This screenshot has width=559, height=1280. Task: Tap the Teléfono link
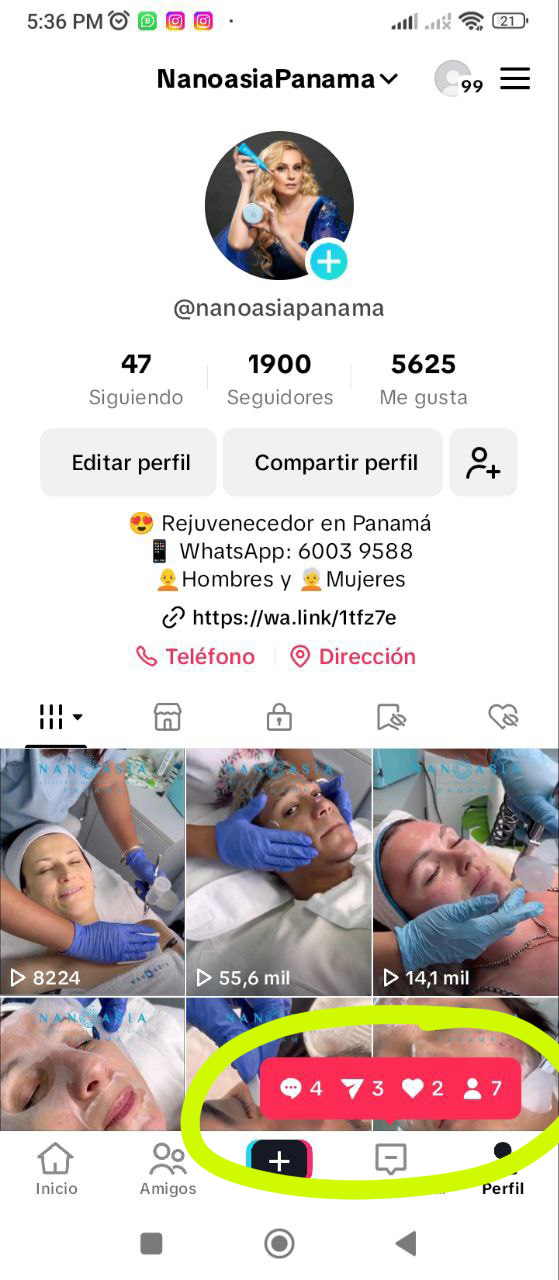tap(196, 657)
